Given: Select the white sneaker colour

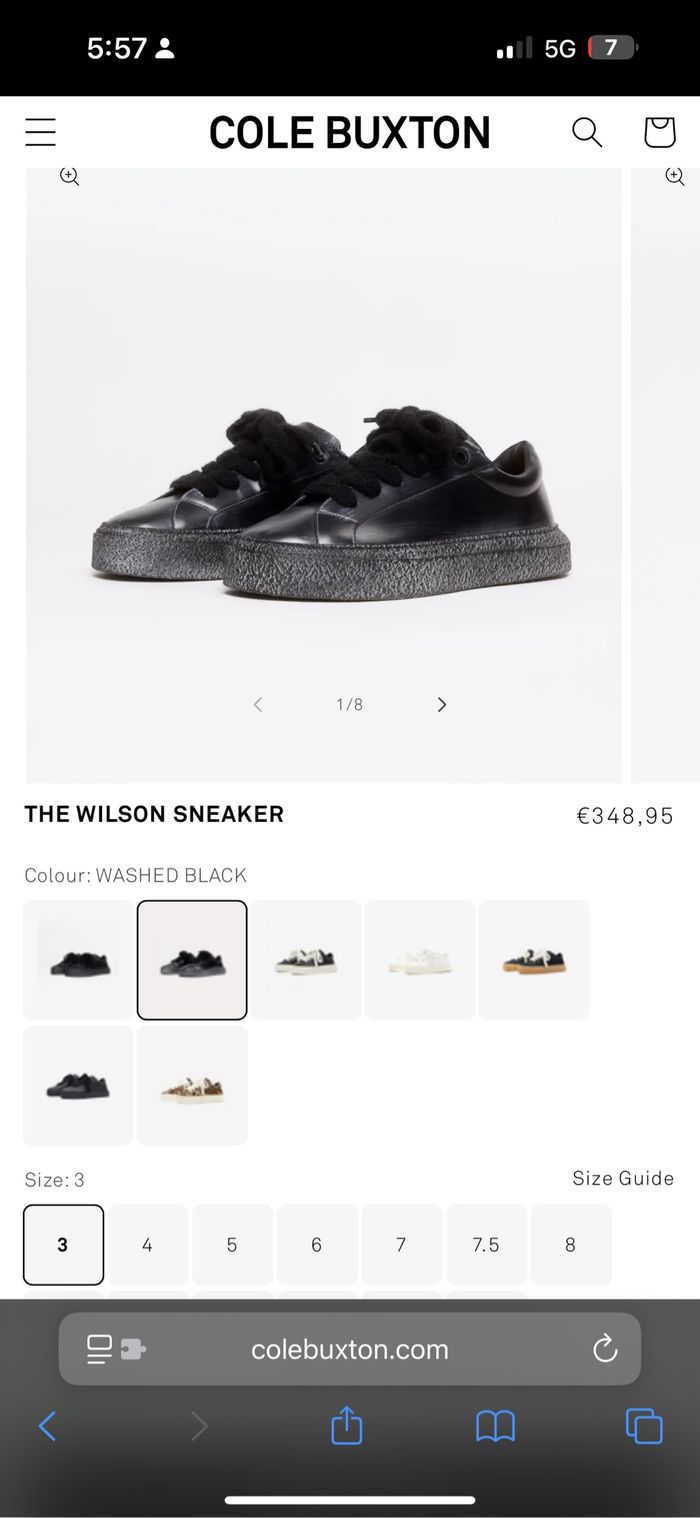Looking at the screenshot, I should coord(420,960).
